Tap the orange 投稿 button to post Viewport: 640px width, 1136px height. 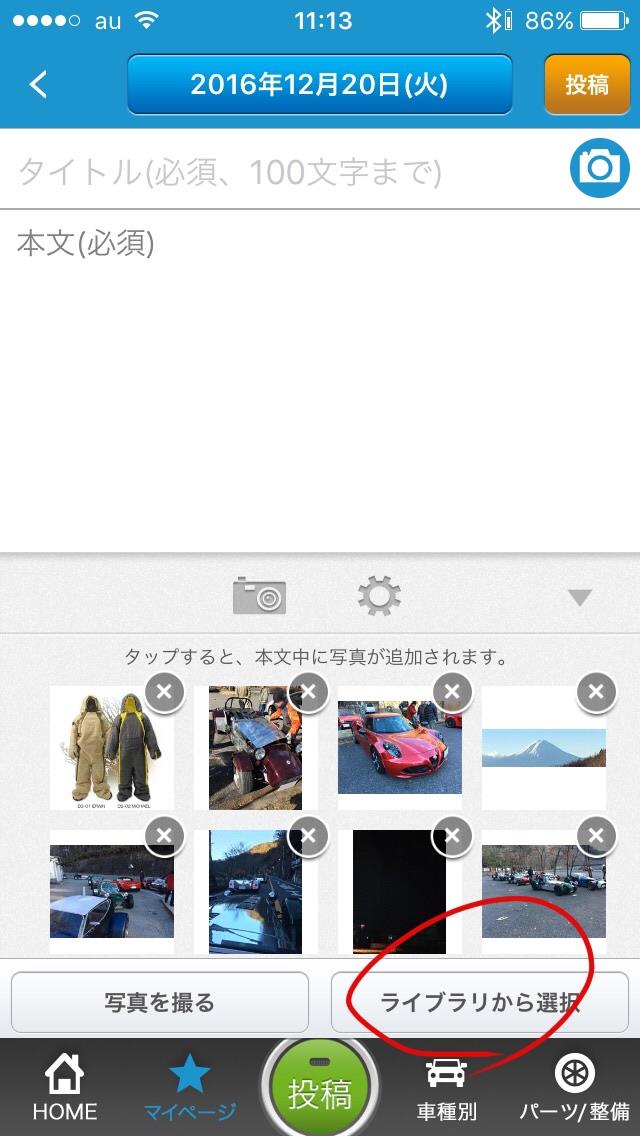click(587, 84)
